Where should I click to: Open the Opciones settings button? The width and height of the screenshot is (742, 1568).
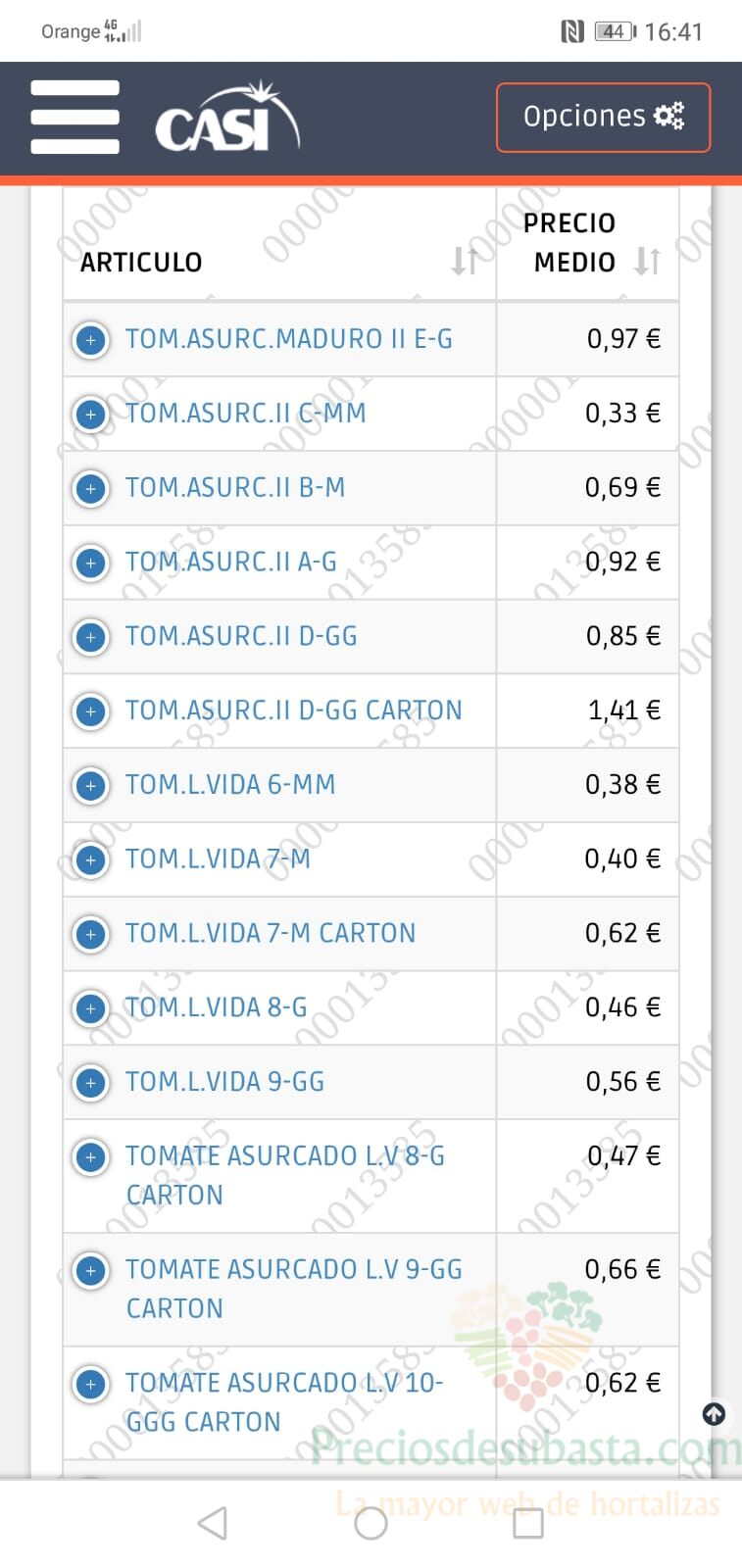(603, 117)
